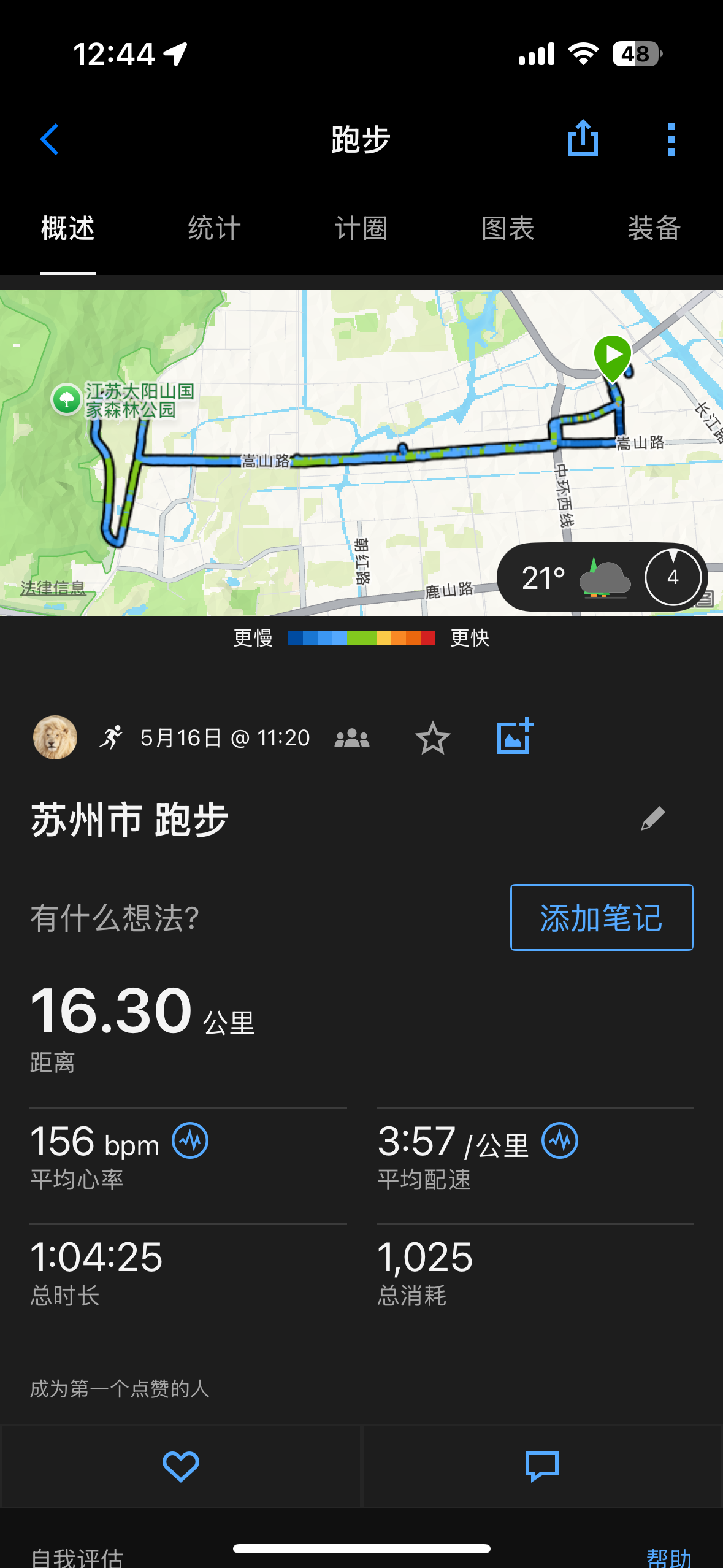Add a photo to this activity
Screen dimensions: 723x1568
[x=515, y=736]
